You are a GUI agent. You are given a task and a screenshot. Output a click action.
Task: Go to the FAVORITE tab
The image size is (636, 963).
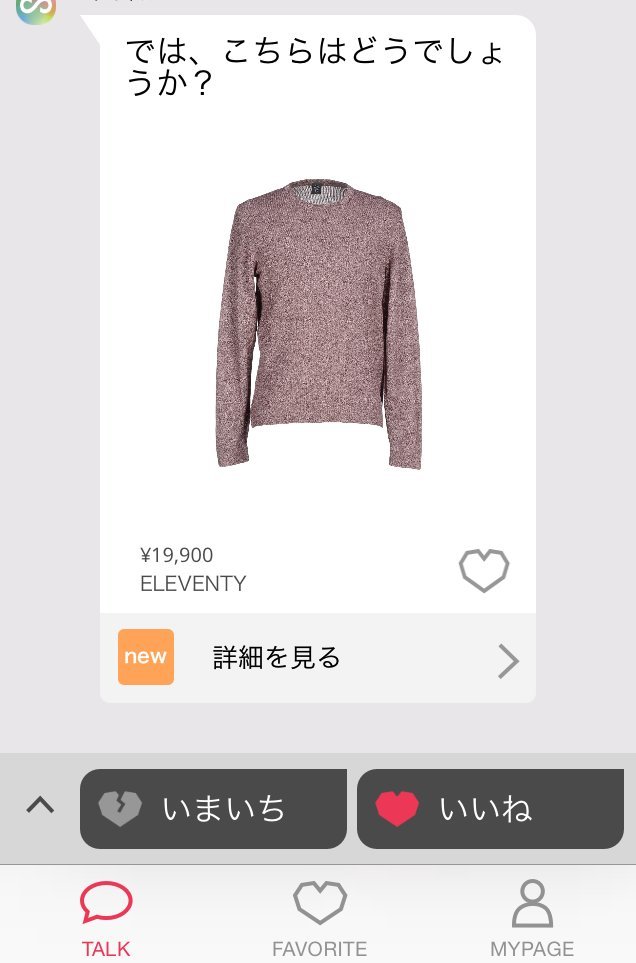[320, 918]
